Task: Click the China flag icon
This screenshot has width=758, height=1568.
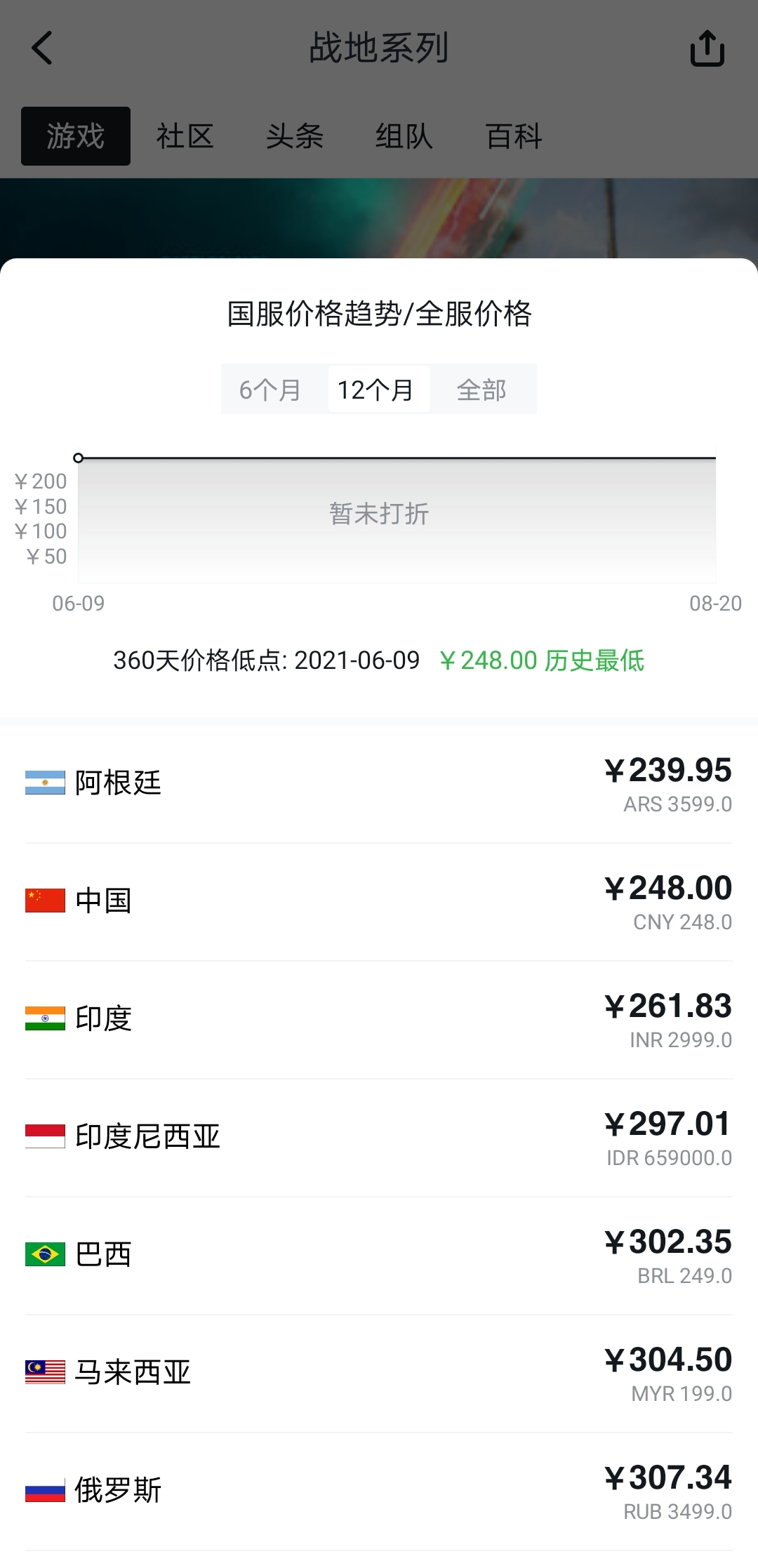Action: [44, 901]
